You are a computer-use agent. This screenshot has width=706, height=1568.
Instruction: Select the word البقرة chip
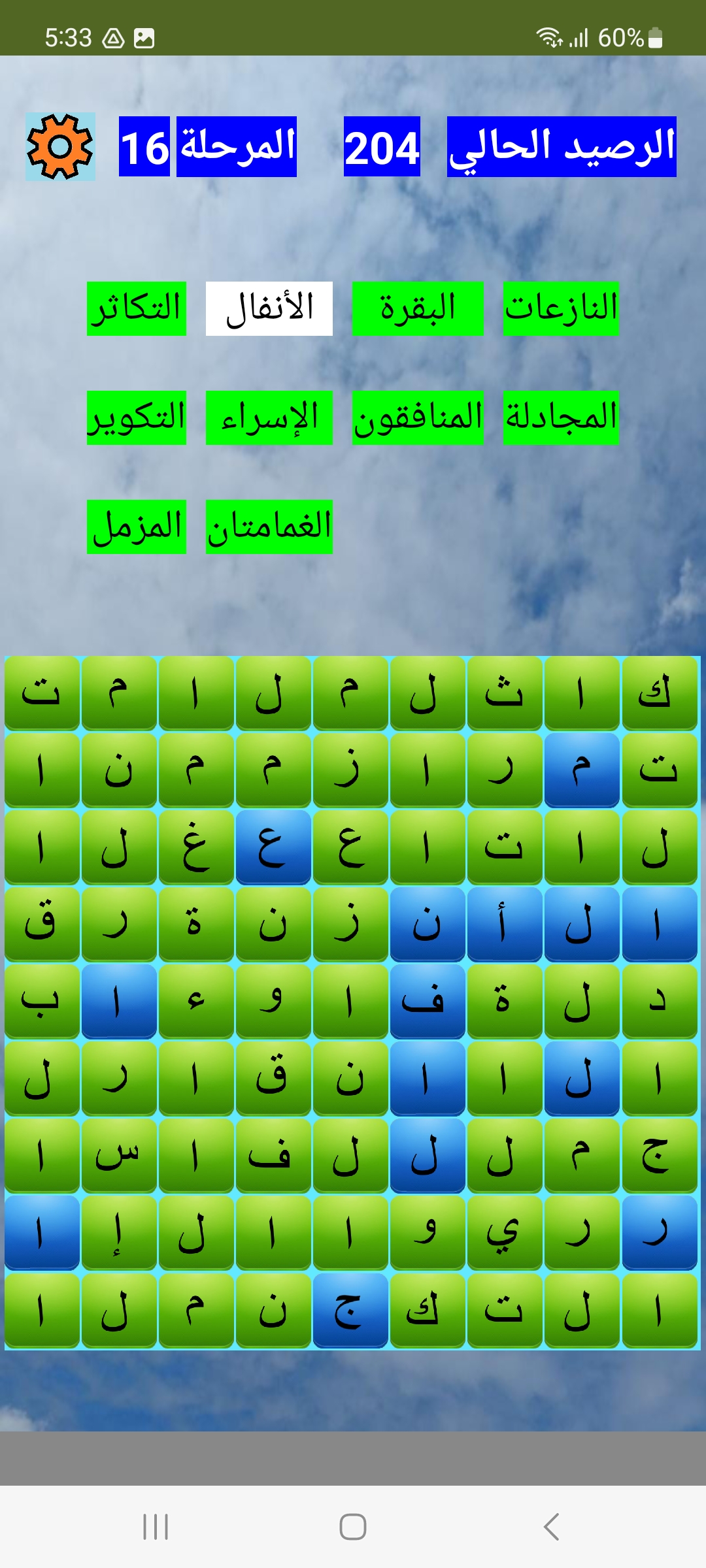pos(418,308)
